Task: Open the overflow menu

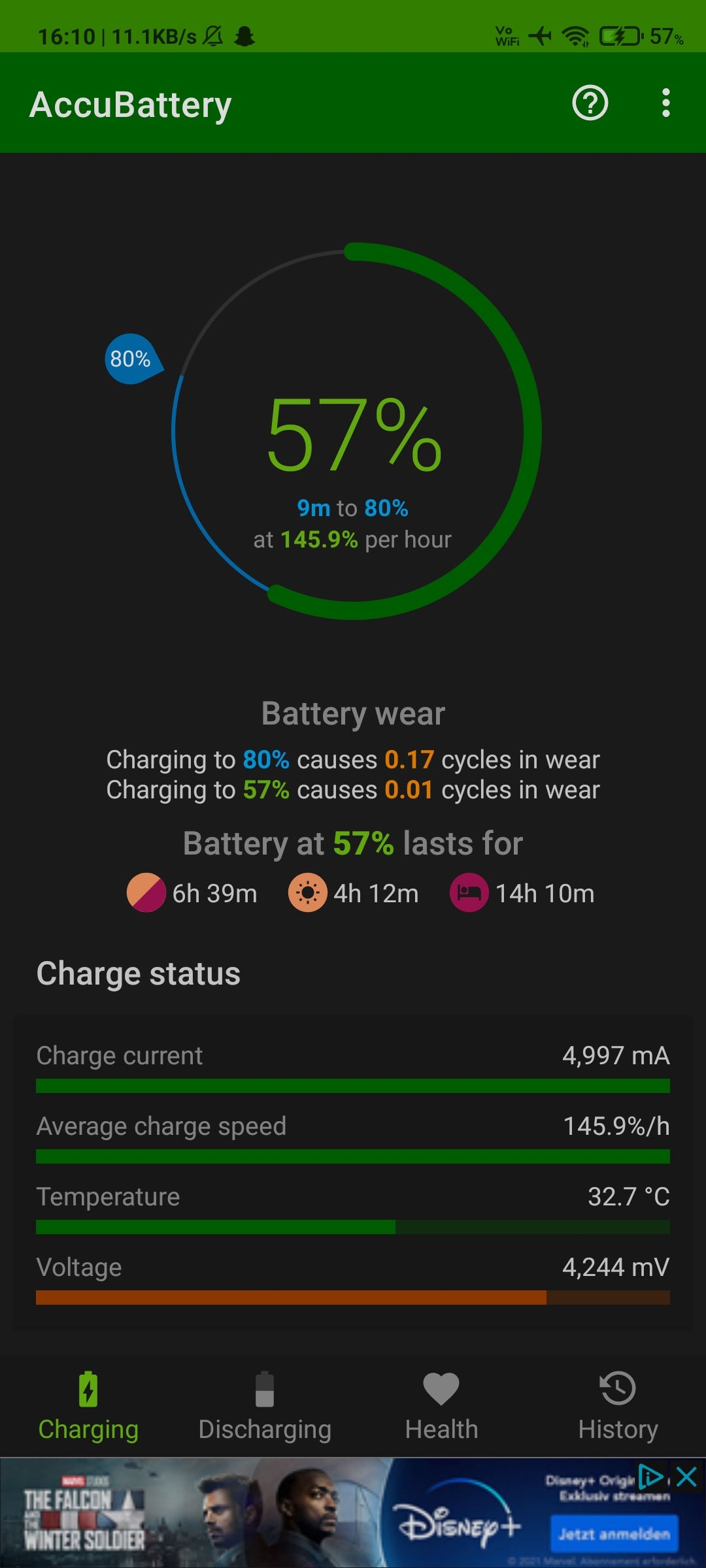Action: (665, 103)
